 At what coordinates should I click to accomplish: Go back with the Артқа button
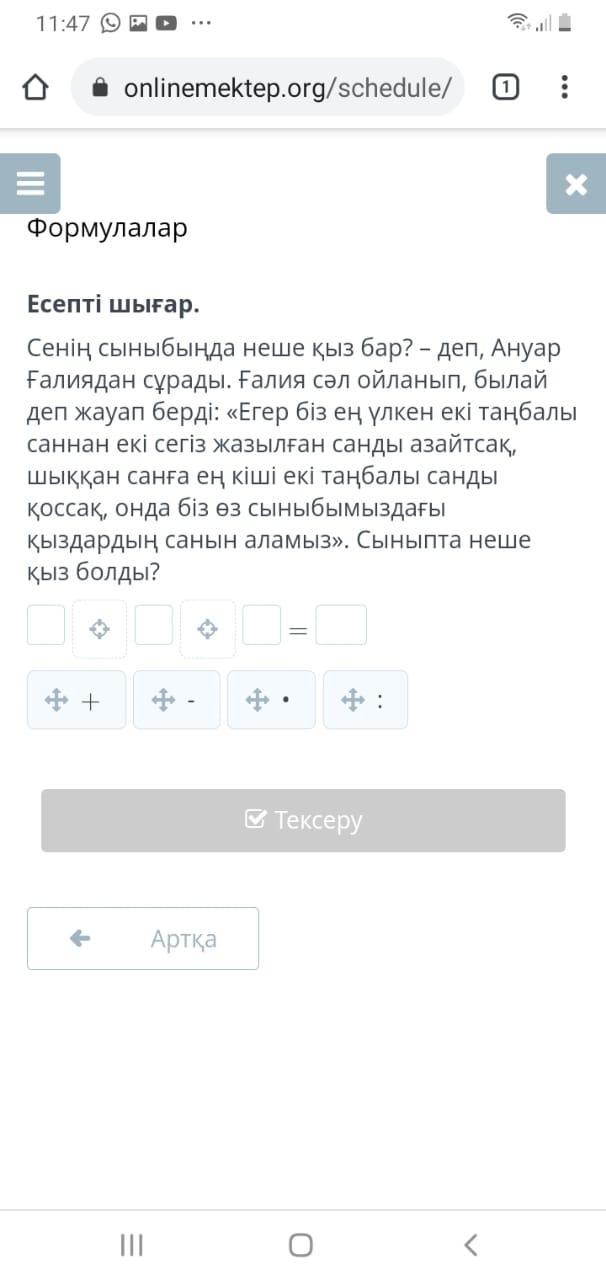(143, 939)
